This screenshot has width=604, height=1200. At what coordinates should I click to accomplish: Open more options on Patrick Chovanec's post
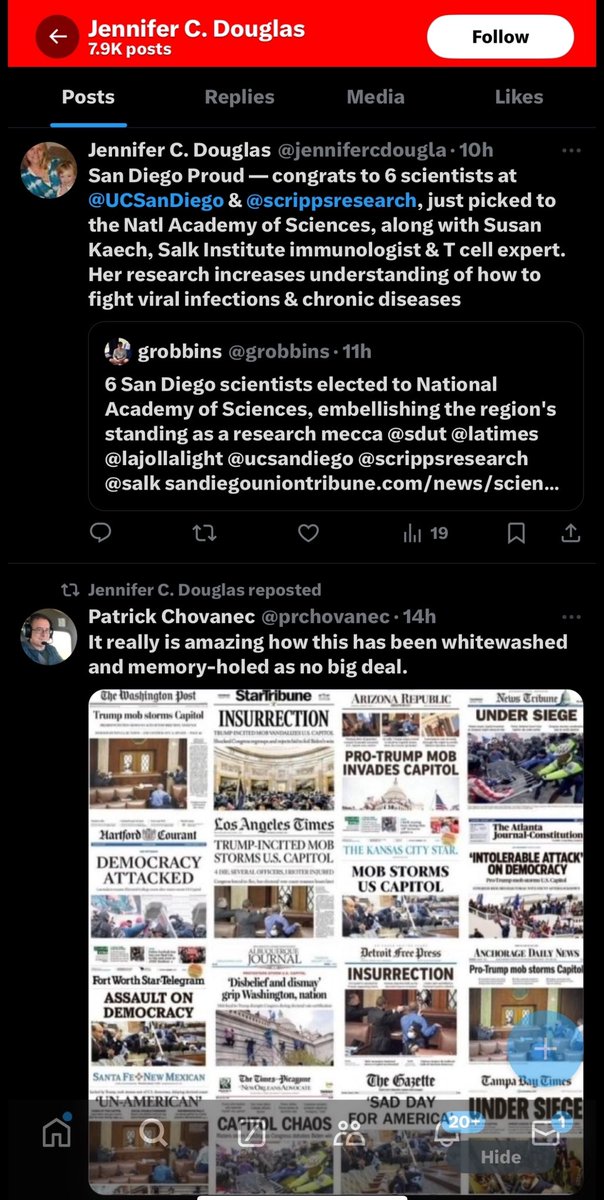(571, 618)
